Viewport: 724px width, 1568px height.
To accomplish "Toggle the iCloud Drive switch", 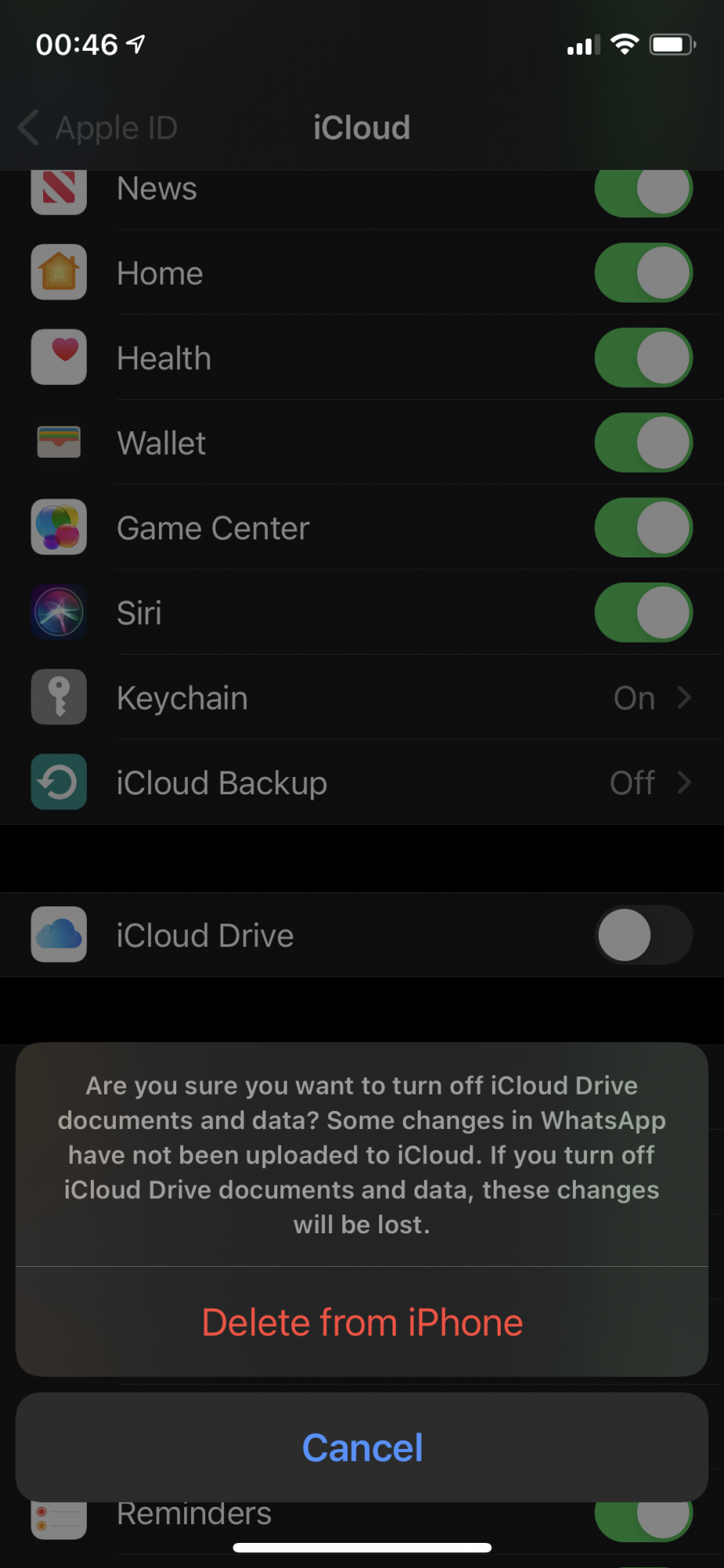I will 643,935.
